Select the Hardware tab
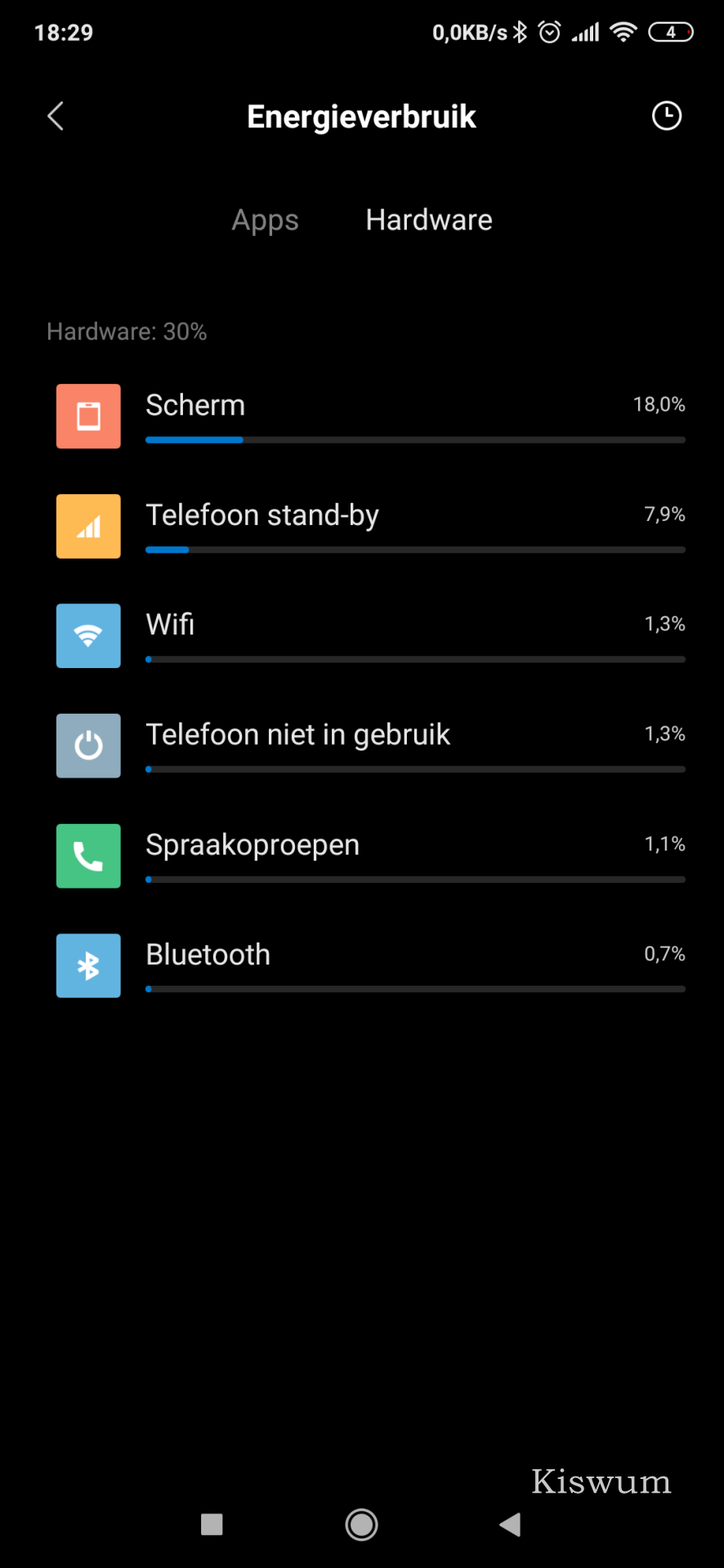The height and width of the screenshot is (1568, 724). point(428,220)
